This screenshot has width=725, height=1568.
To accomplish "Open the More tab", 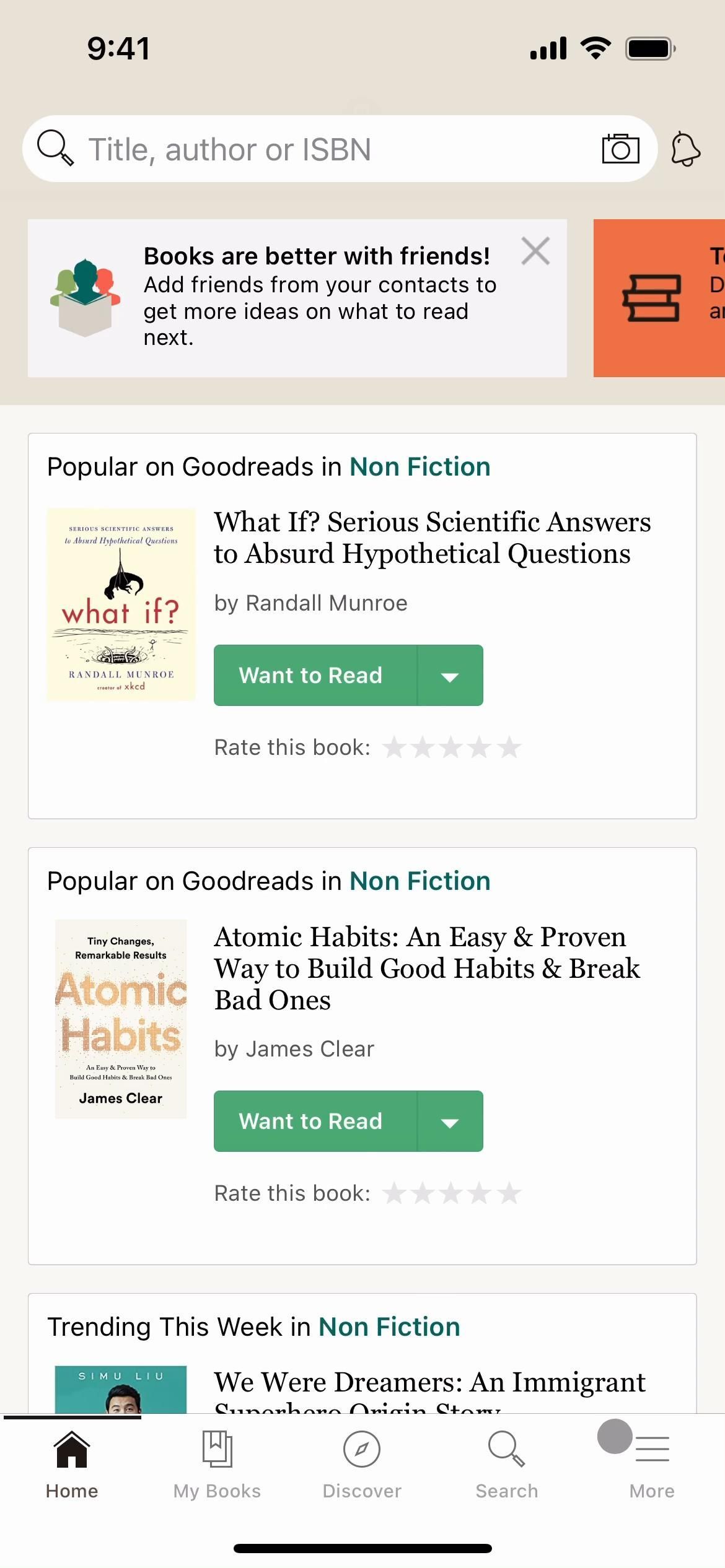I will click(652, 1465).
